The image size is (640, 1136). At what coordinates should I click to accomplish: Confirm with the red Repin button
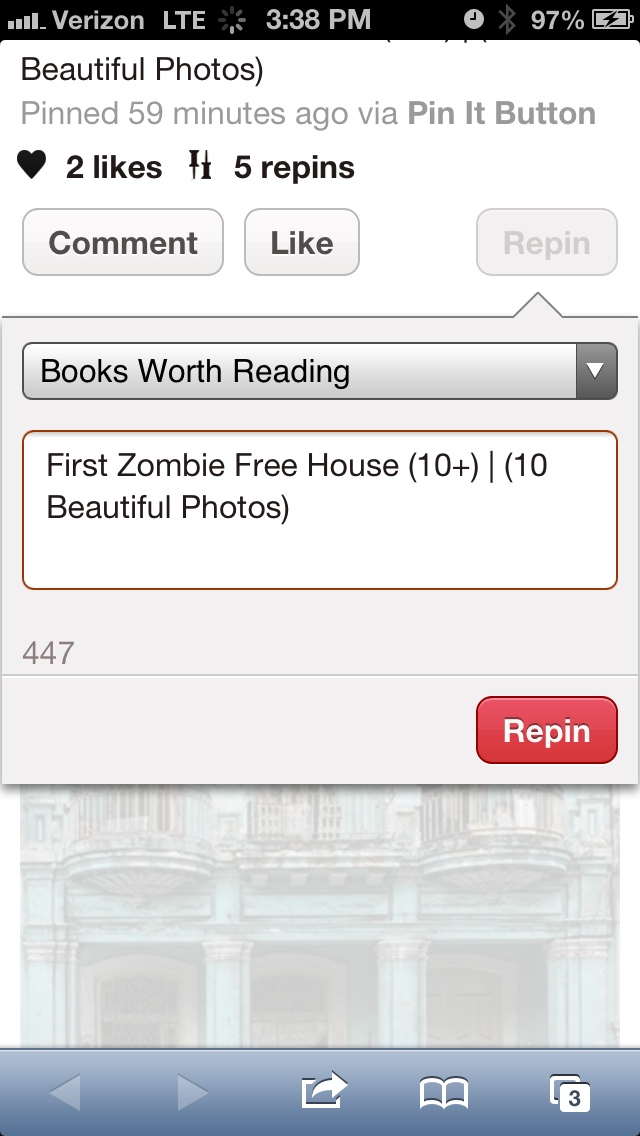click(547, 730)
